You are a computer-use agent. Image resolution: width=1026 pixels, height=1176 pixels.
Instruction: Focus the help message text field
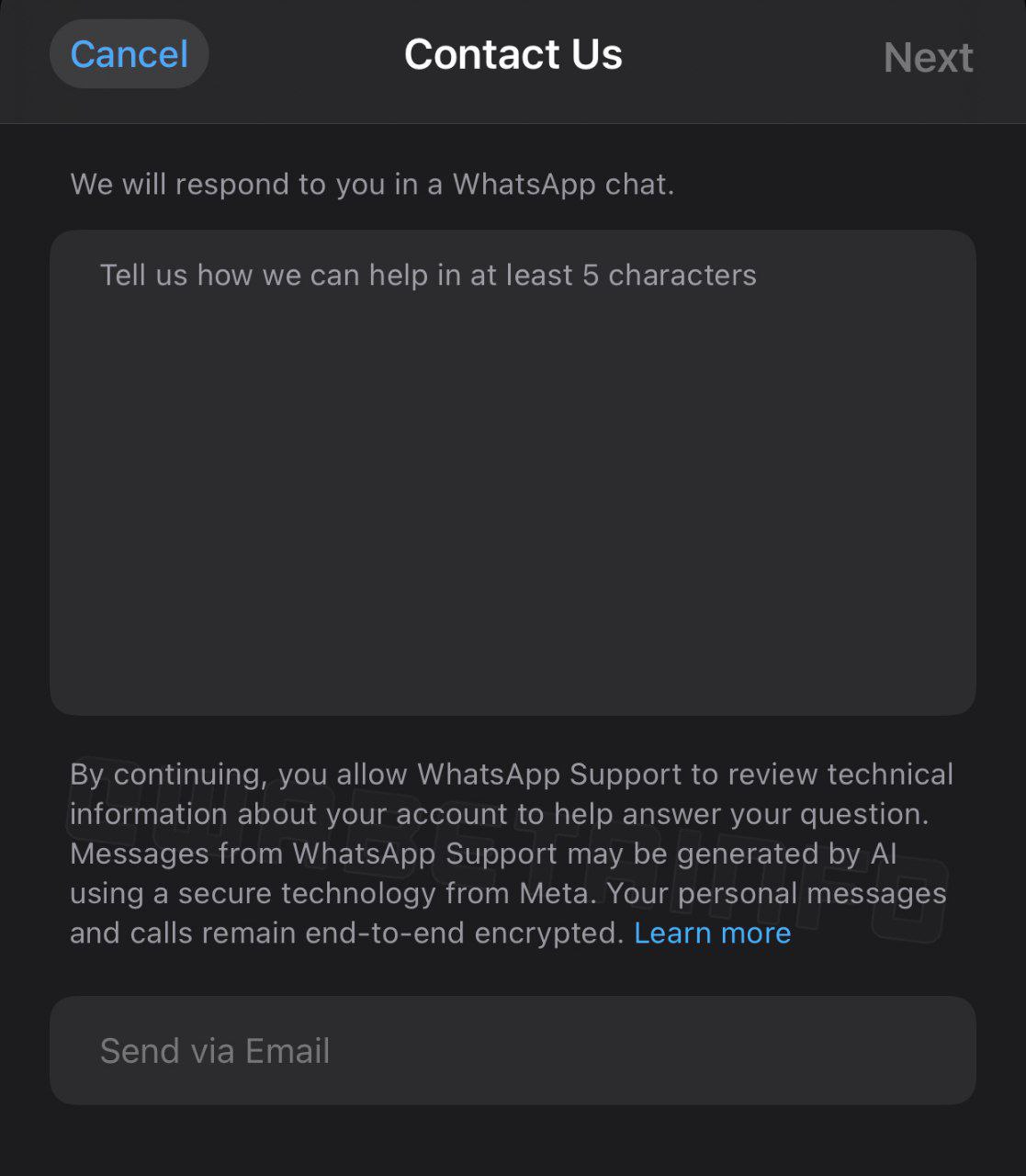pos(513,472)
